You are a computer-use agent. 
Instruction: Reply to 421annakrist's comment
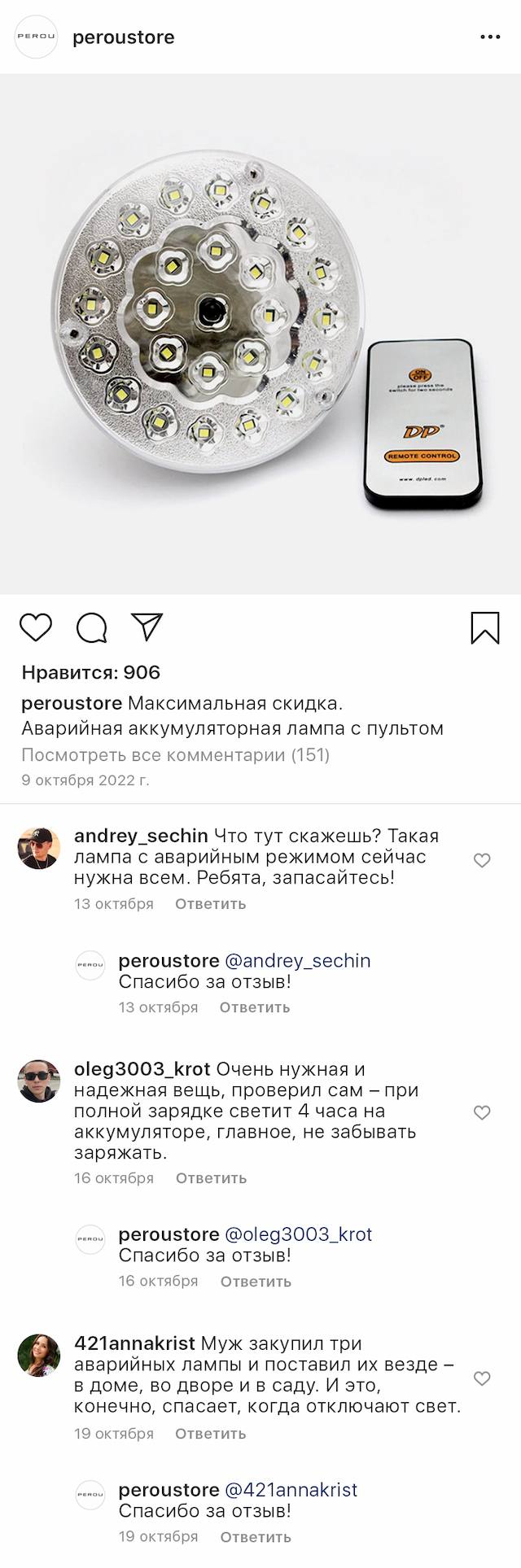click(210, 1434)
